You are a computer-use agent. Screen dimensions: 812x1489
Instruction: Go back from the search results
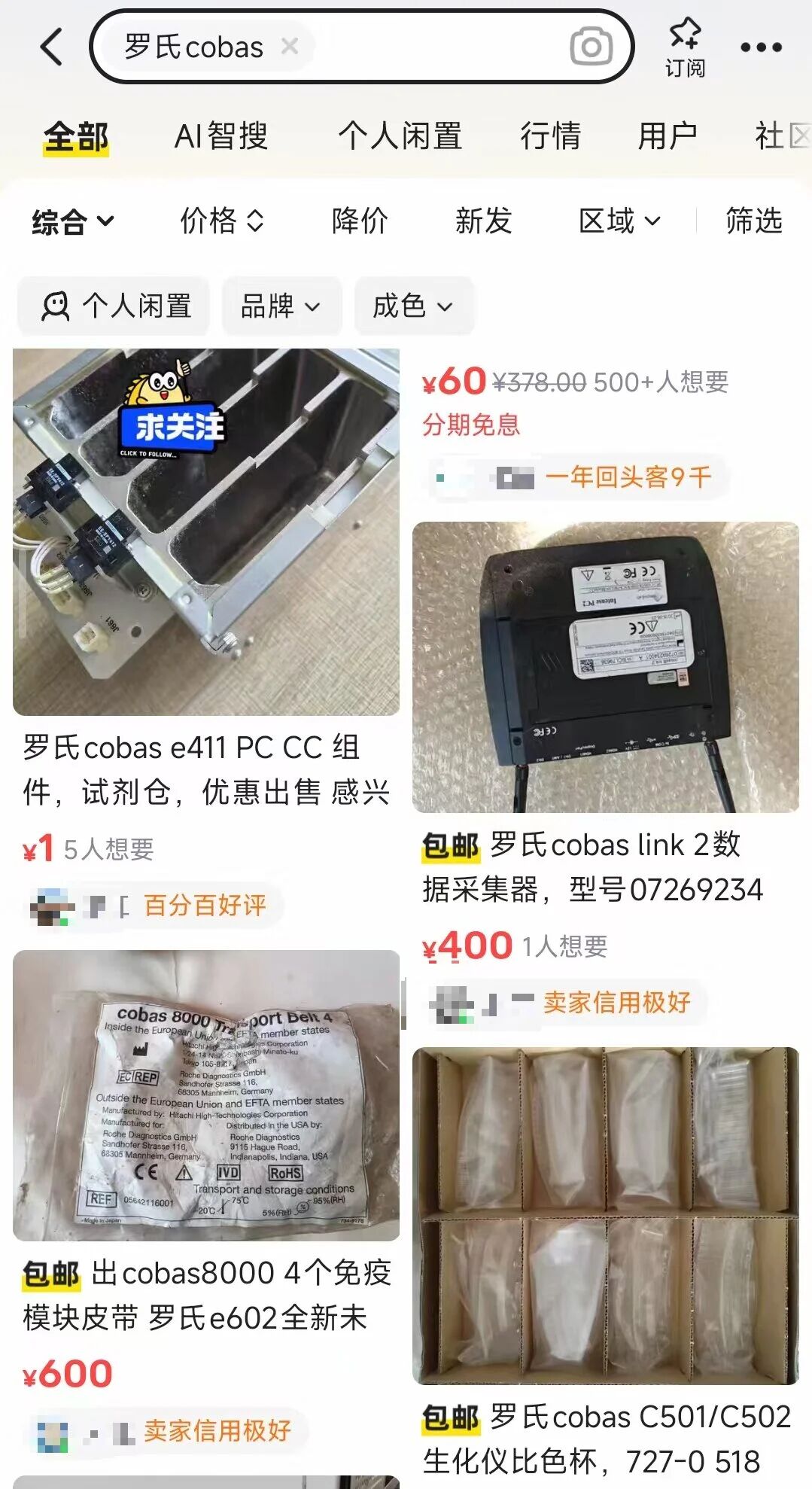[x=51, y=47]
